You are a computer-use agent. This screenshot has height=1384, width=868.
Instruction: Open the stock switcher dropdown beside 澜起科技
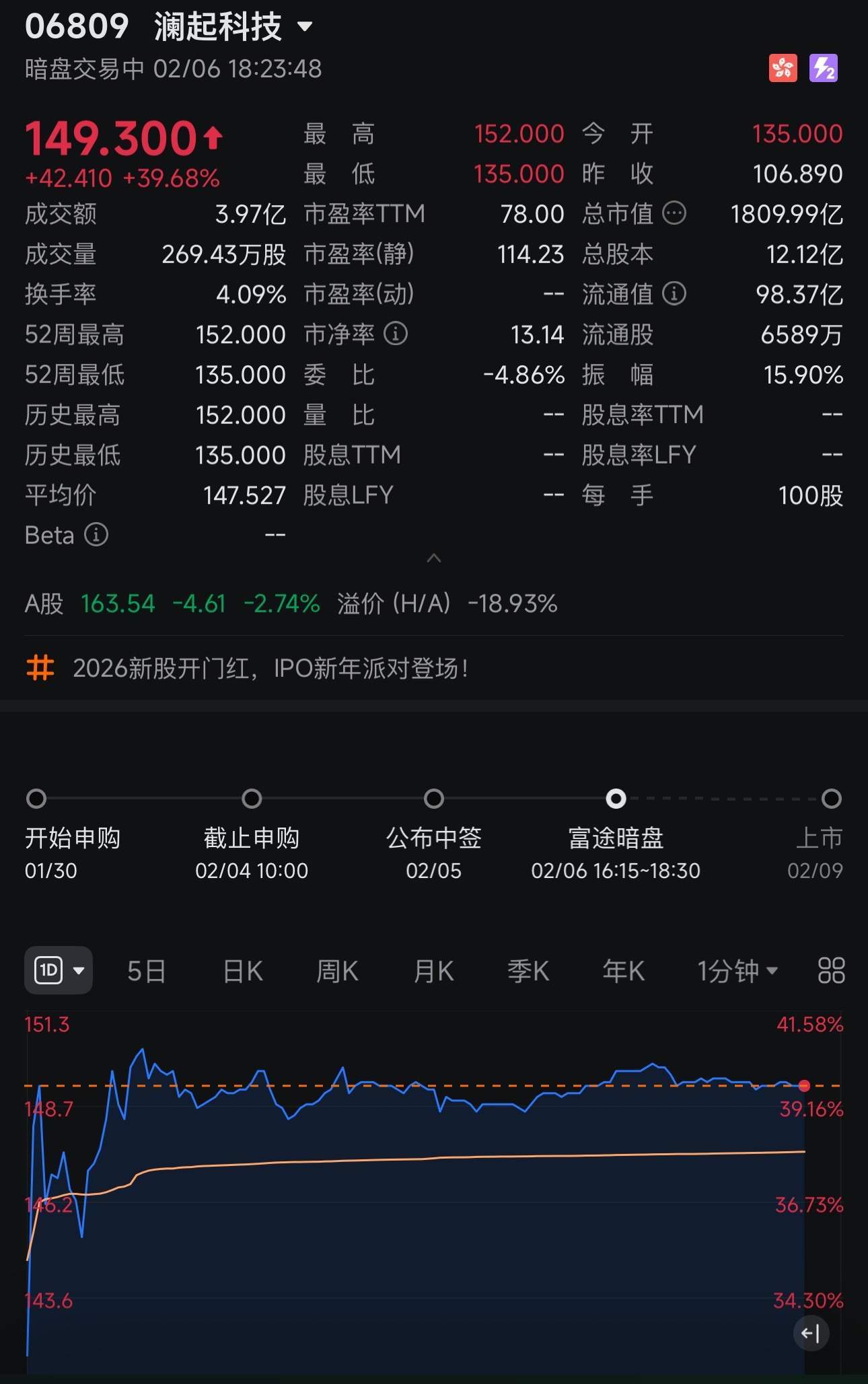pyautogui.click(x=305, y=28)
